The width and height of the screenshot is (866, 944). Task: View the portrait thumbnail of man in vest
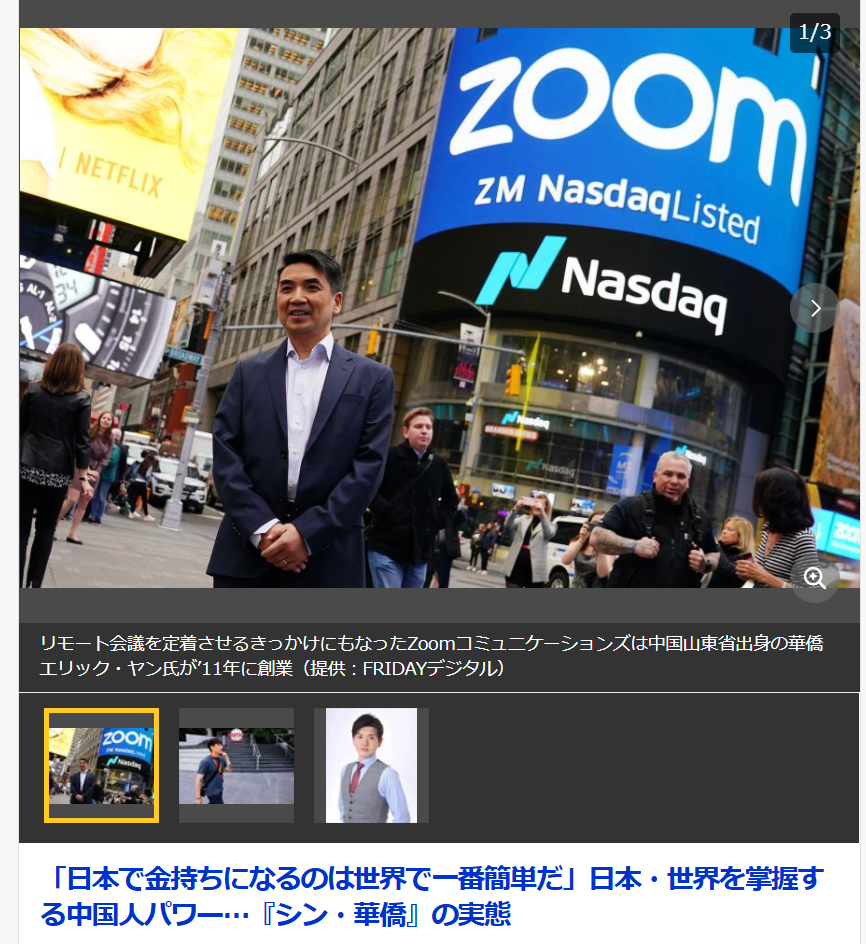tap(371, 765)
